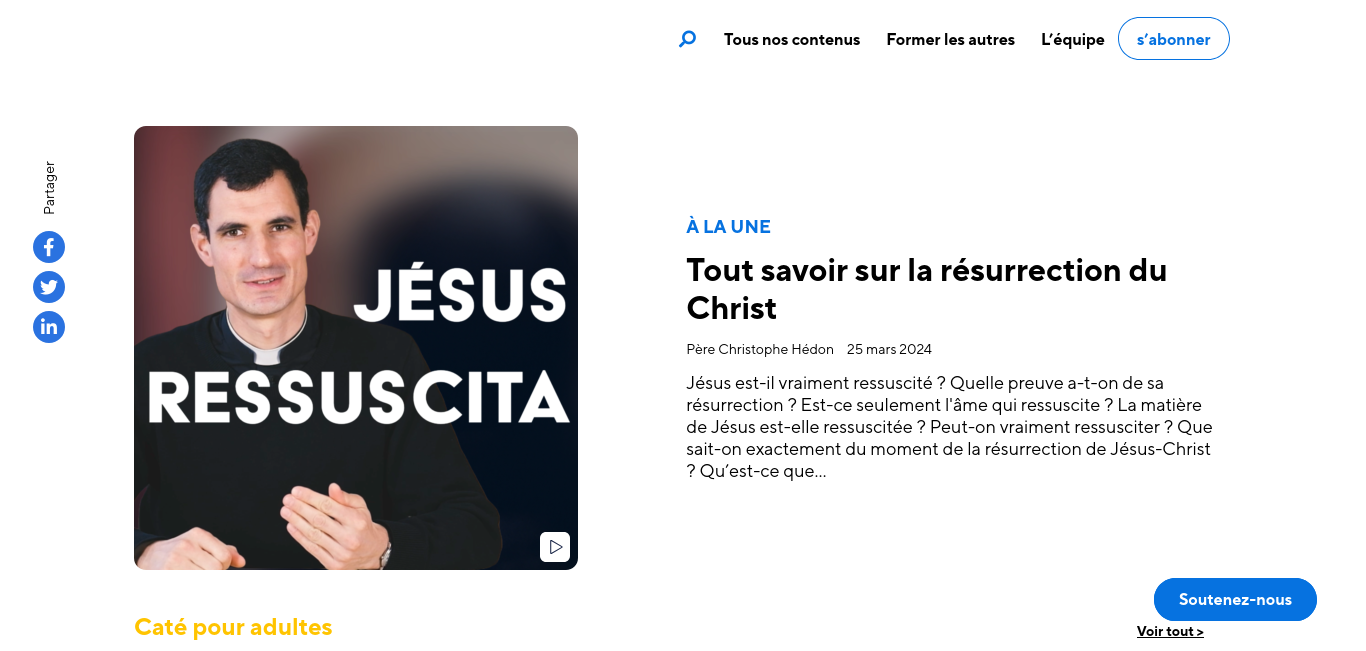The height and width of the screenshot is (651, 1366).
Task: Open the search magnifier icon
Action: (x=687, y=40)
